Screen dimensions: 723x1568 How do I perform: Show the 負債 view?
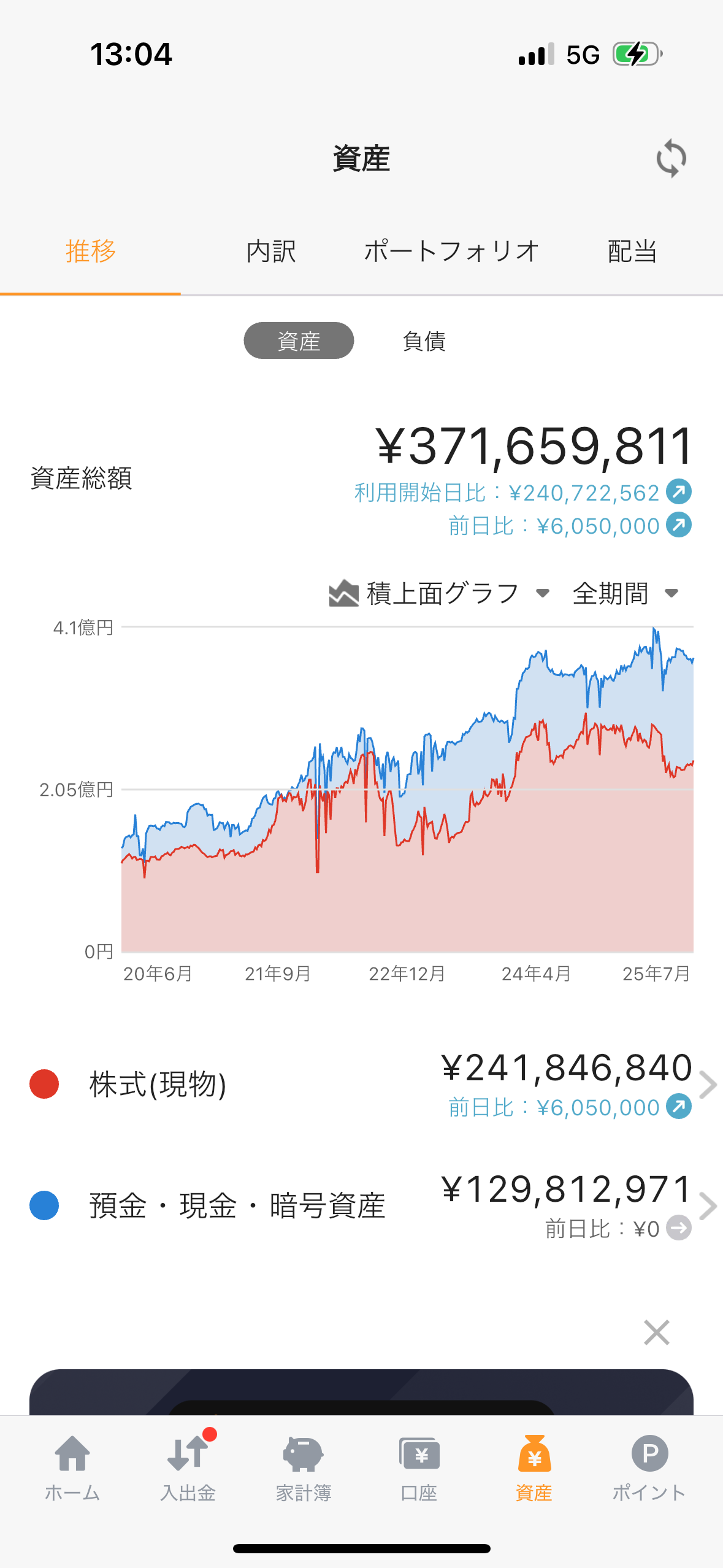point(424,341)
